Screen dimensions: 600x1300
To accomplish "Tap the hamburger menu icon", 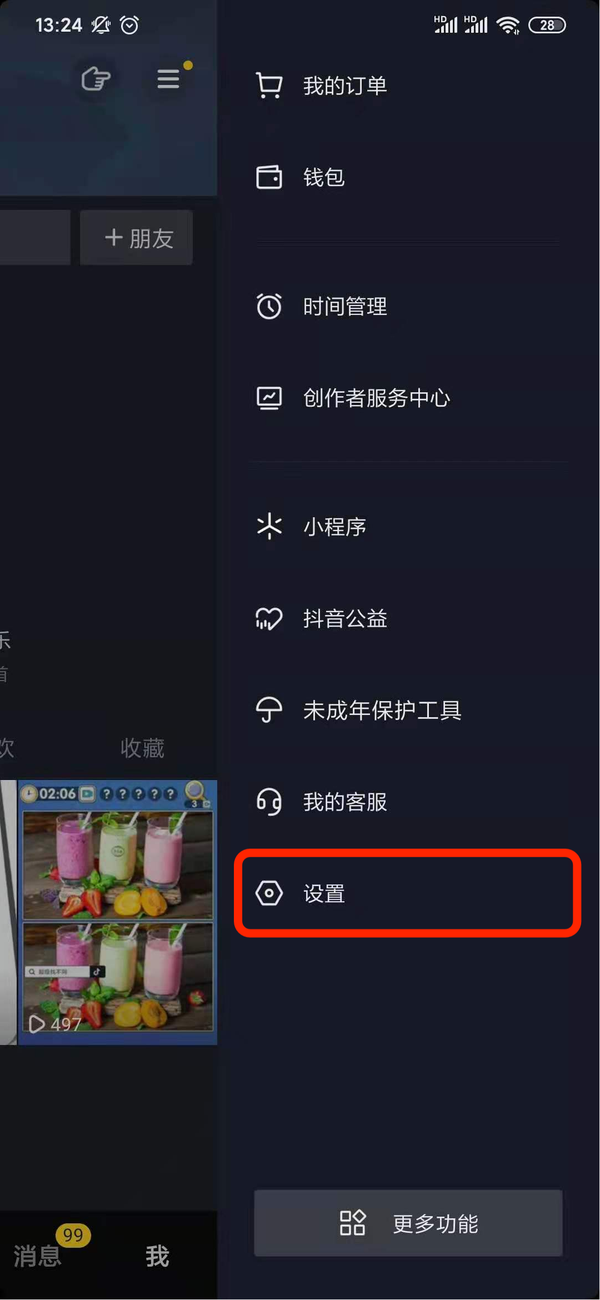I will click(169, 79).
